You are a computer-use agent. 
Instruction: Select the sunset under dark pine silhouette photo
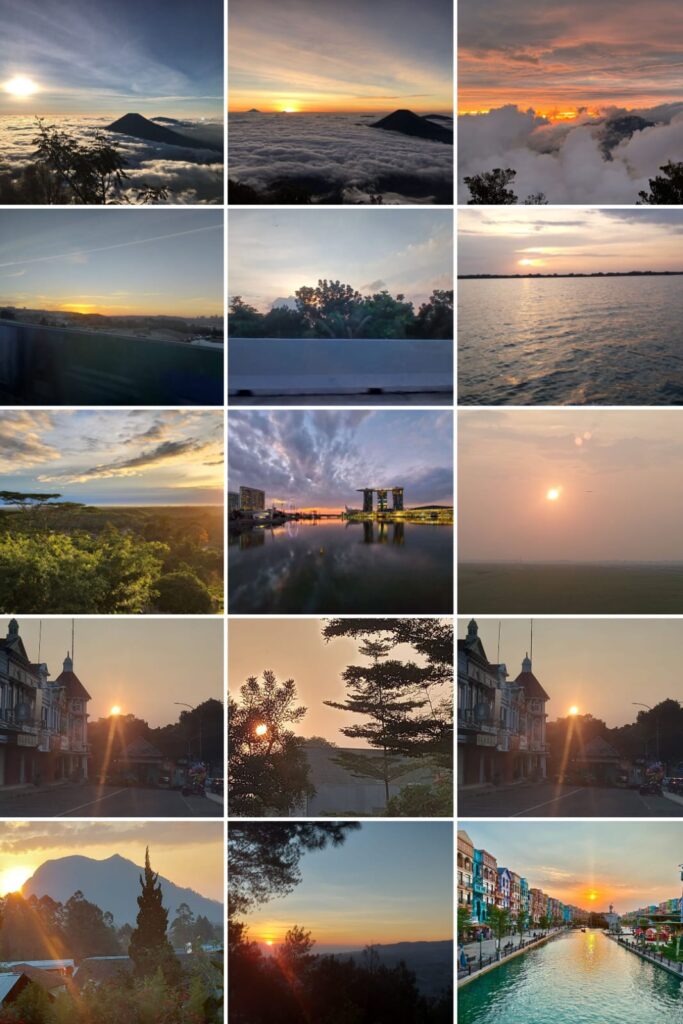(x=340, y=921)
